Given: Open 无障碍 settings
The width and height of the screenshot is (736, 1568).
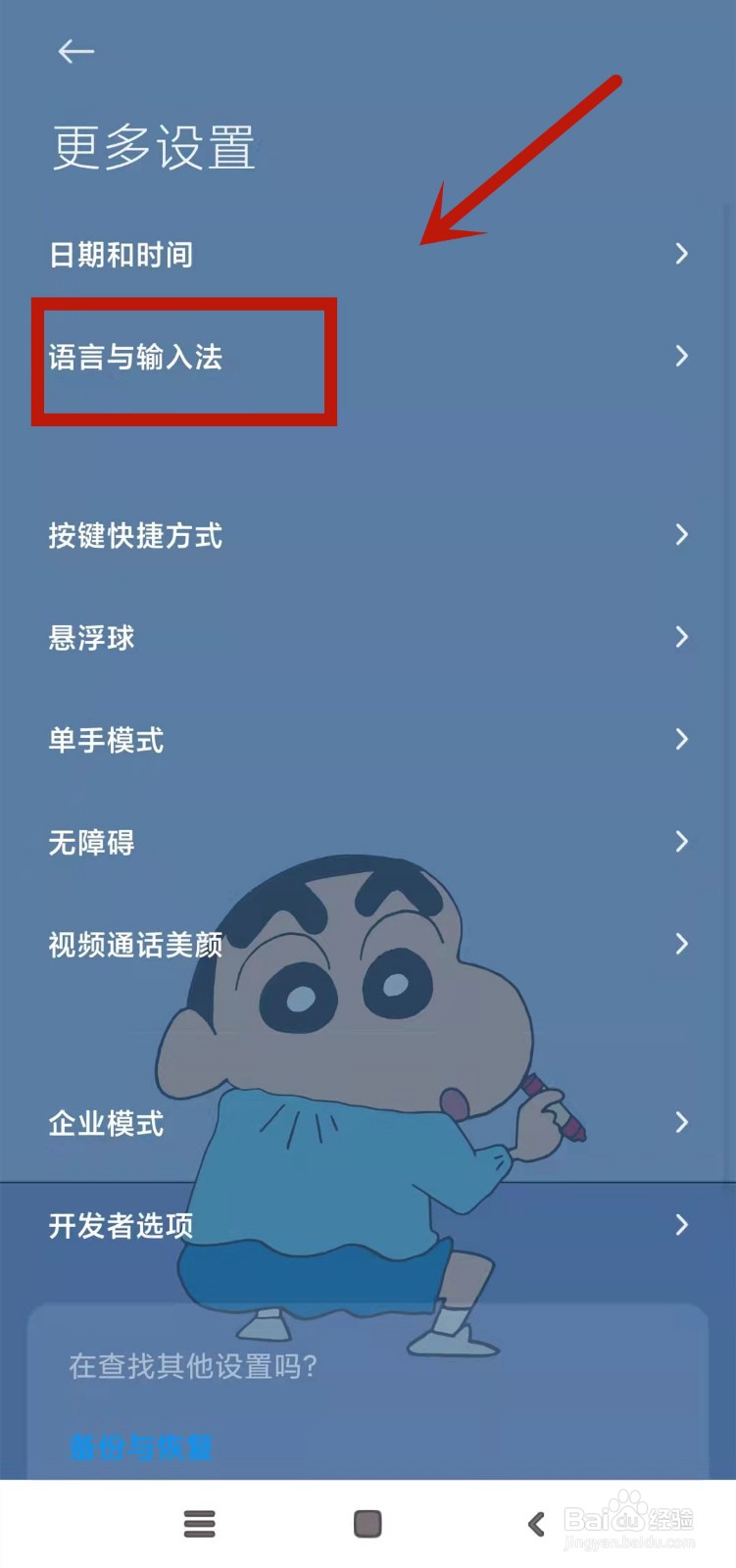Looking at the screenshot, I should (368, 842).
